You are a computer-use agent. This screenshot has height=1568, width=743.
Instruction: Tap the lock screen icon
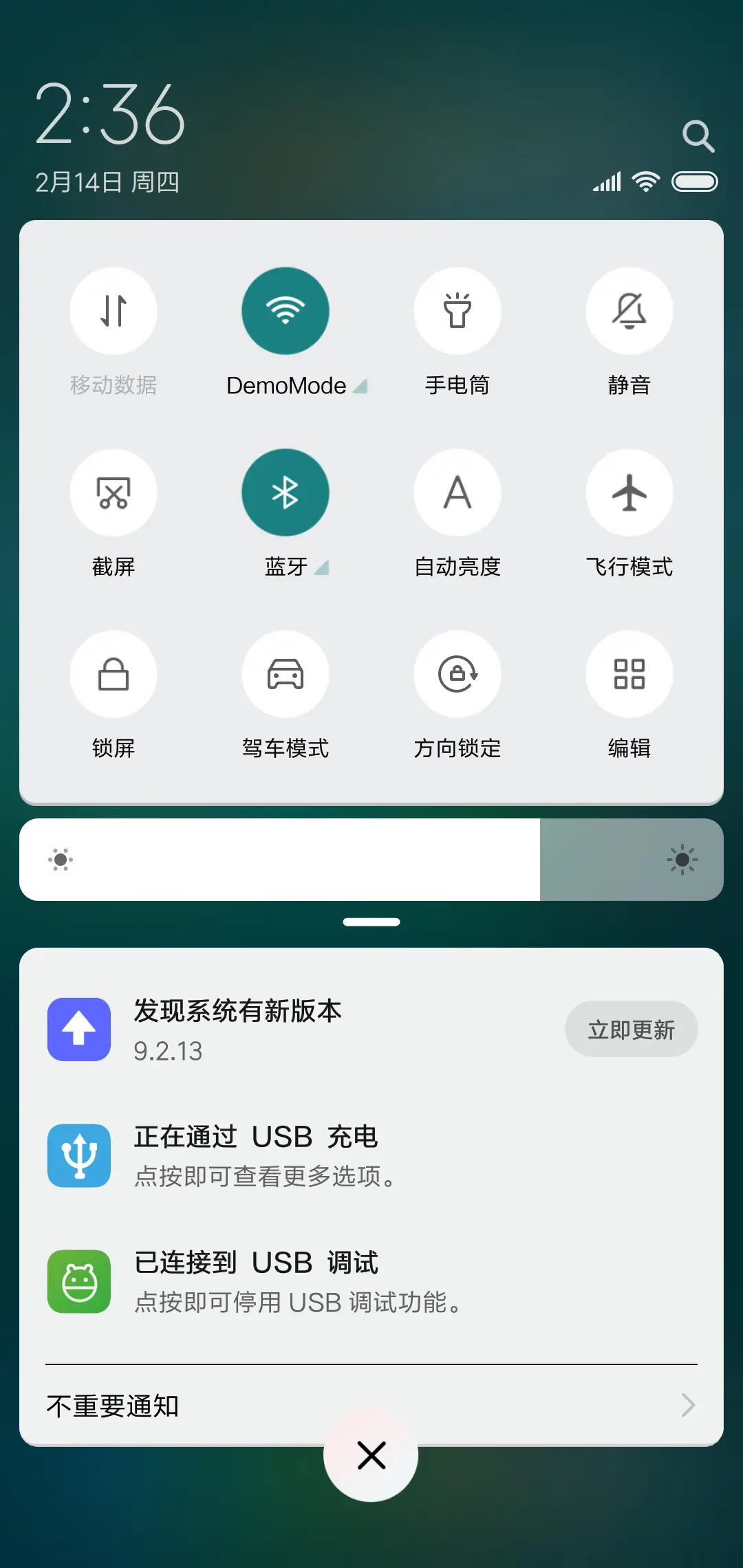(114, 674)
